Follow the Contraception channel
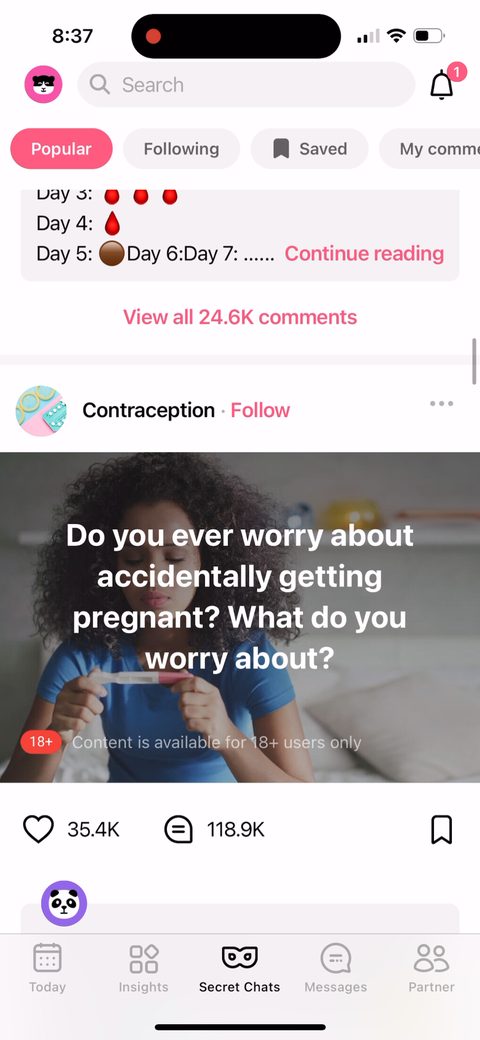This screenshot has width=480, height=1040. [260, 410]
